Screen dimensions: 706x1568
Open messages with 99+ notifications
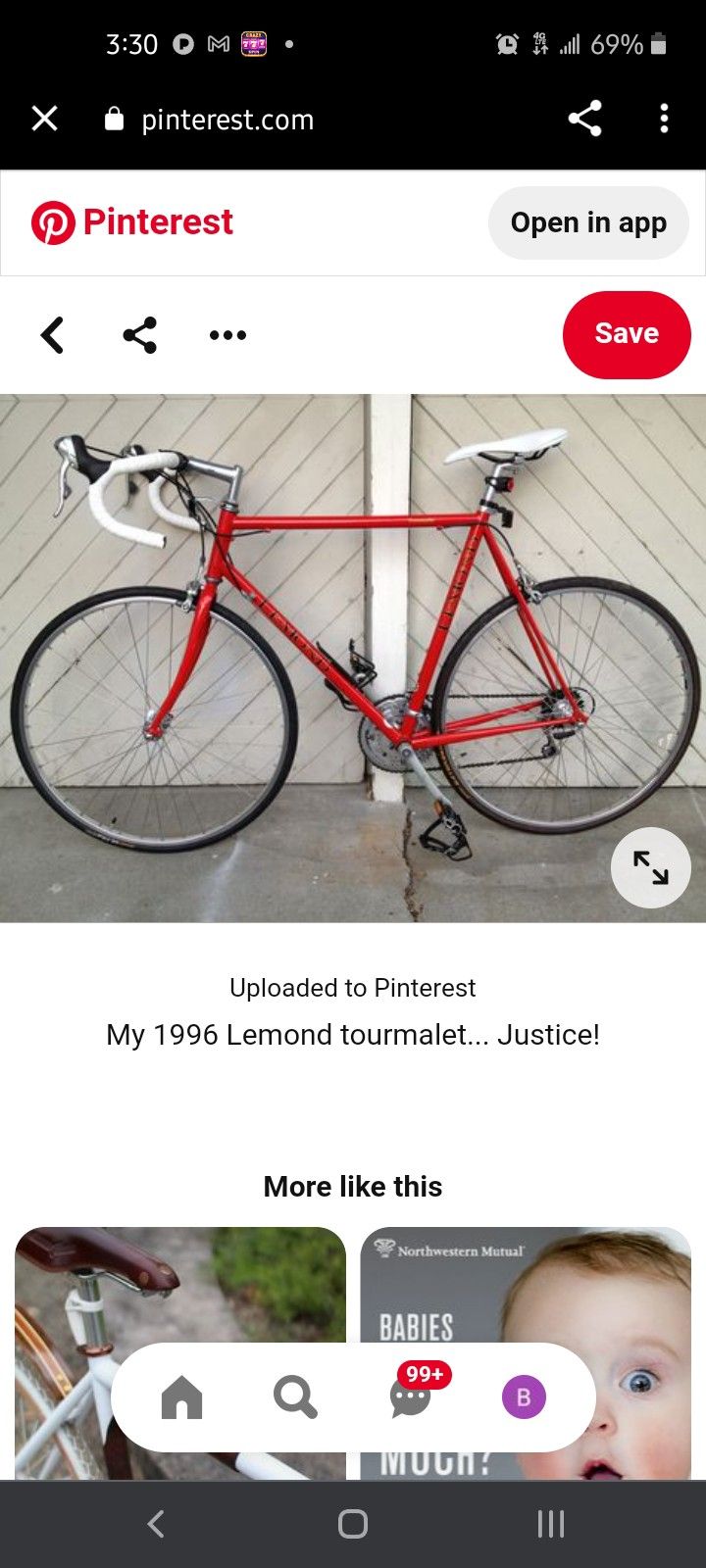[x=411, y=1397]
